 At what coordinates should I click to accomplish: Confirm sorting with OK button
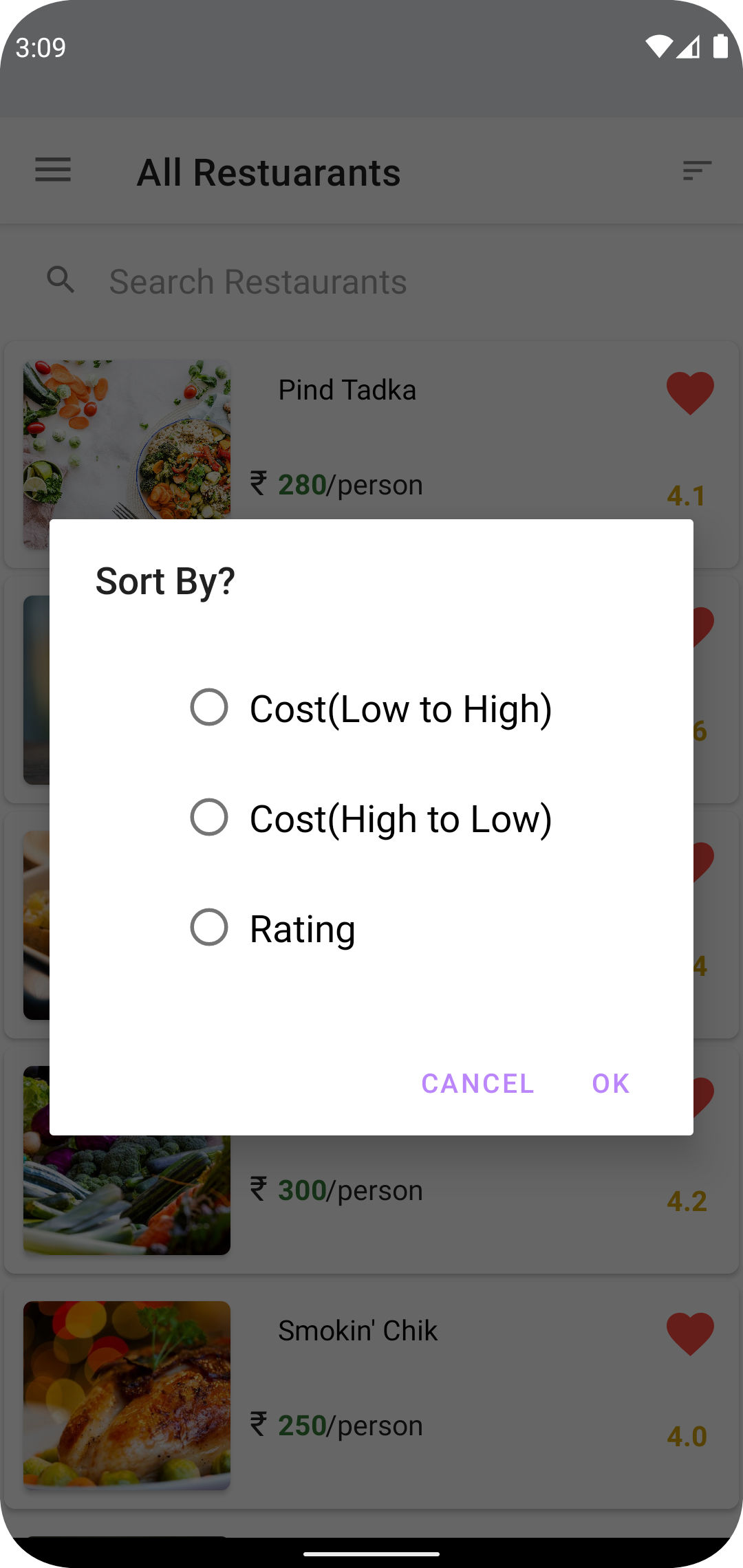610,1083
